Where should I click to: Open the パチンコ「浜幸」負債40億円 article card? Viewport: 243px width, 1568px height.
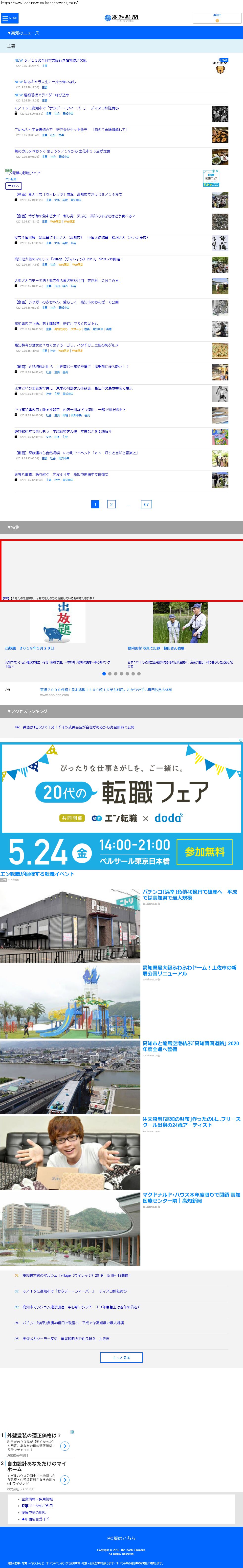coord(190,895)
